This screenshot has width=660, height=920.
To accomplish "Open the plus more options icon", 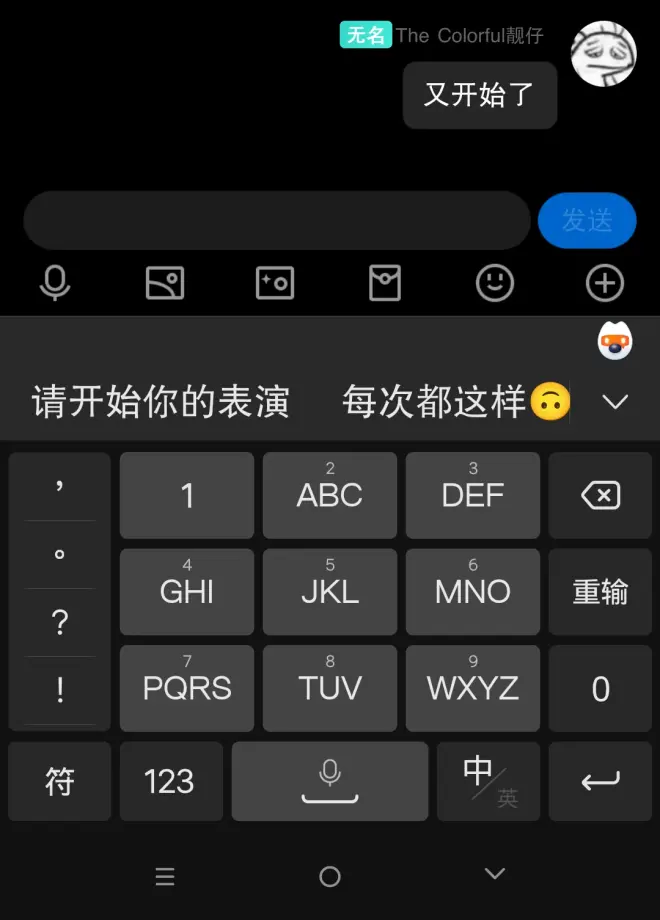I will pyautogui.click(x=604, y=283).
